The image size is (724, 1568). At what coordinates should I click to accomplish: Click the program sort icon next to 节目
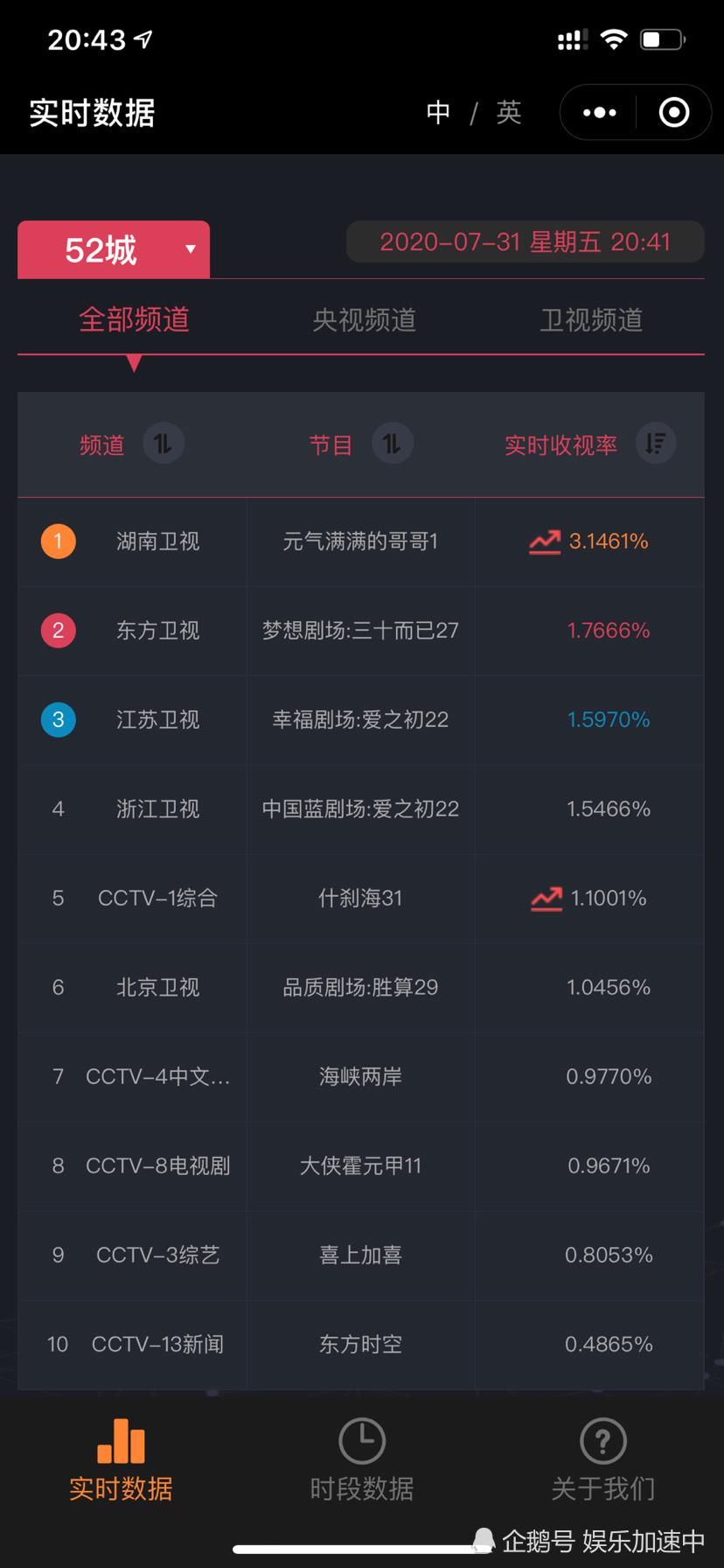(392, 444)
